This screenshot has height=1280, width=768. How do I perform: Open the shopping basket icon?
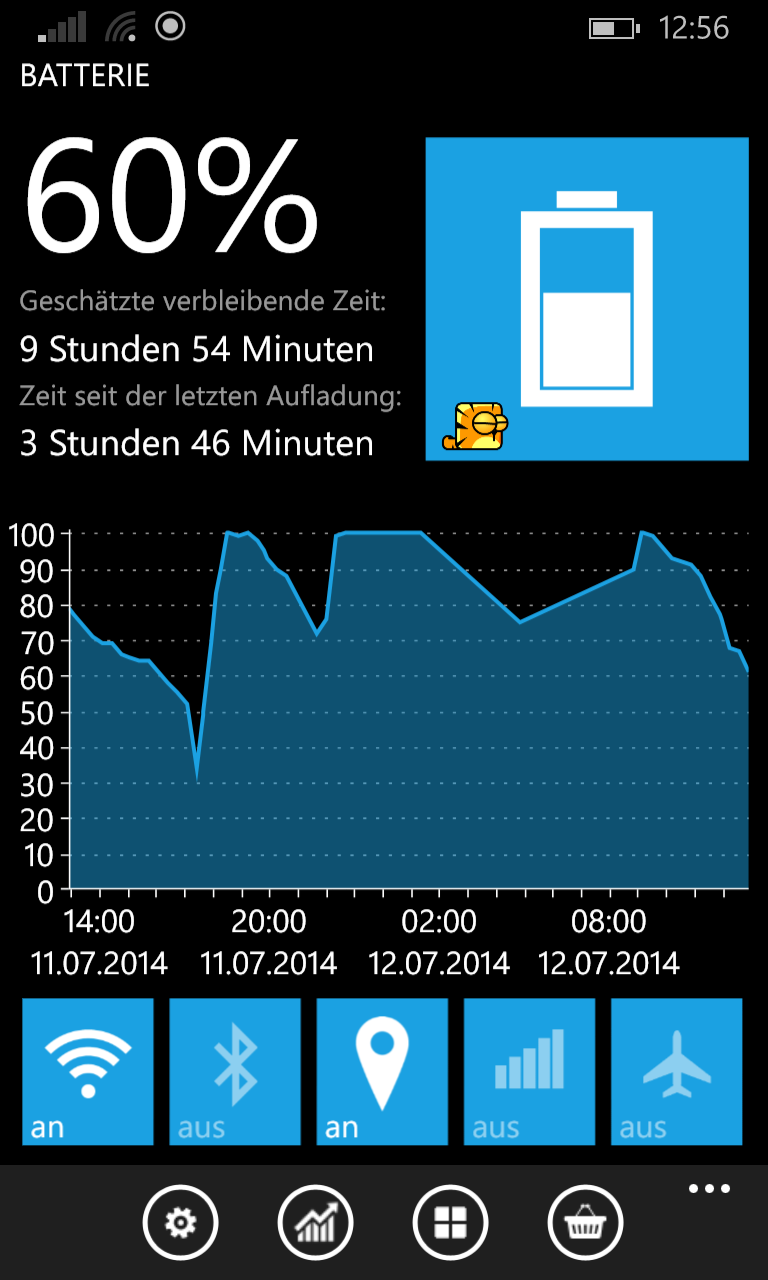point(586,1222)
